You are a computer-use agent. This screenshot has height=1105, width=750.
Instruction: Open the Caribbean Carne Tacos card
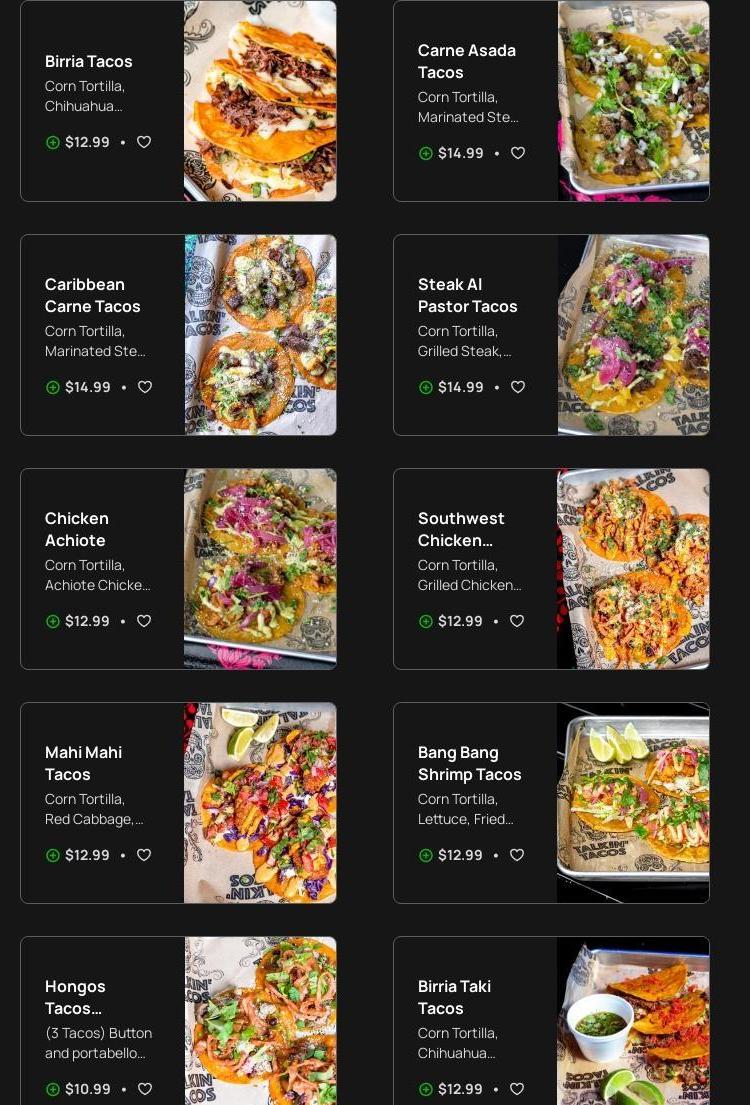[x=93, y=295]
